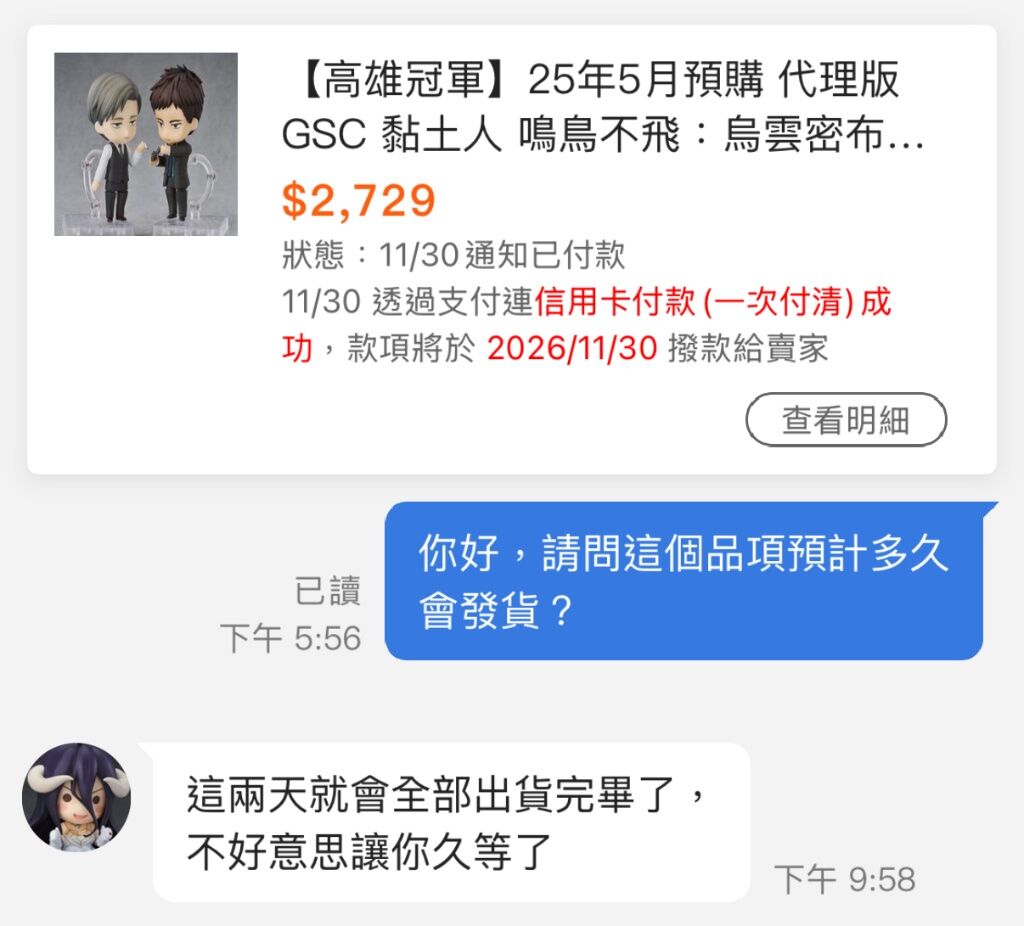The width and height of the screenshot is (1024, 926).
Task: Open the seller's profile avatar
Action: [x=76, y=796]
